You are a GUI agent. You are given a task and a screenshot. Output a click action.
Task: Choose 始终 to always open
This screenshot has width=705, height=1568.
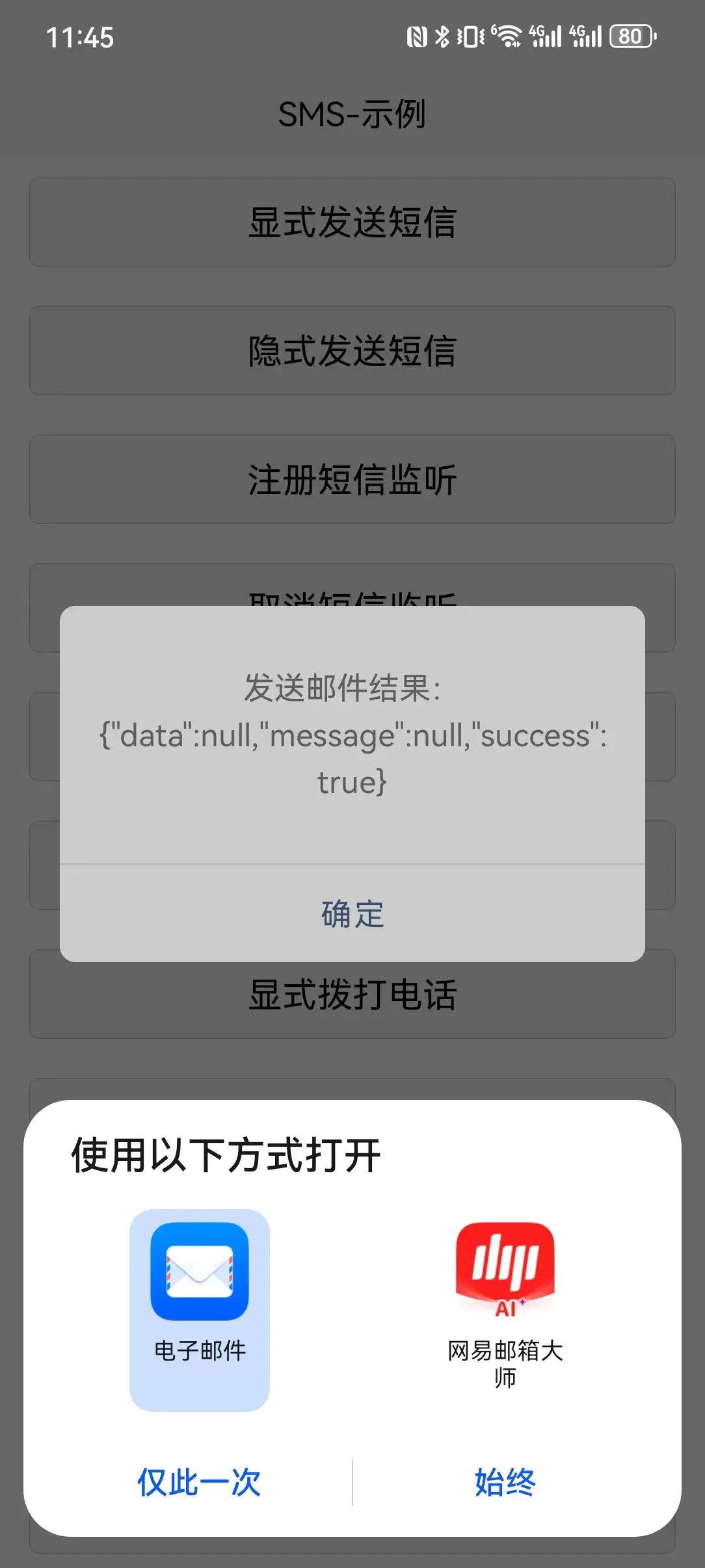pos(505,1483)
